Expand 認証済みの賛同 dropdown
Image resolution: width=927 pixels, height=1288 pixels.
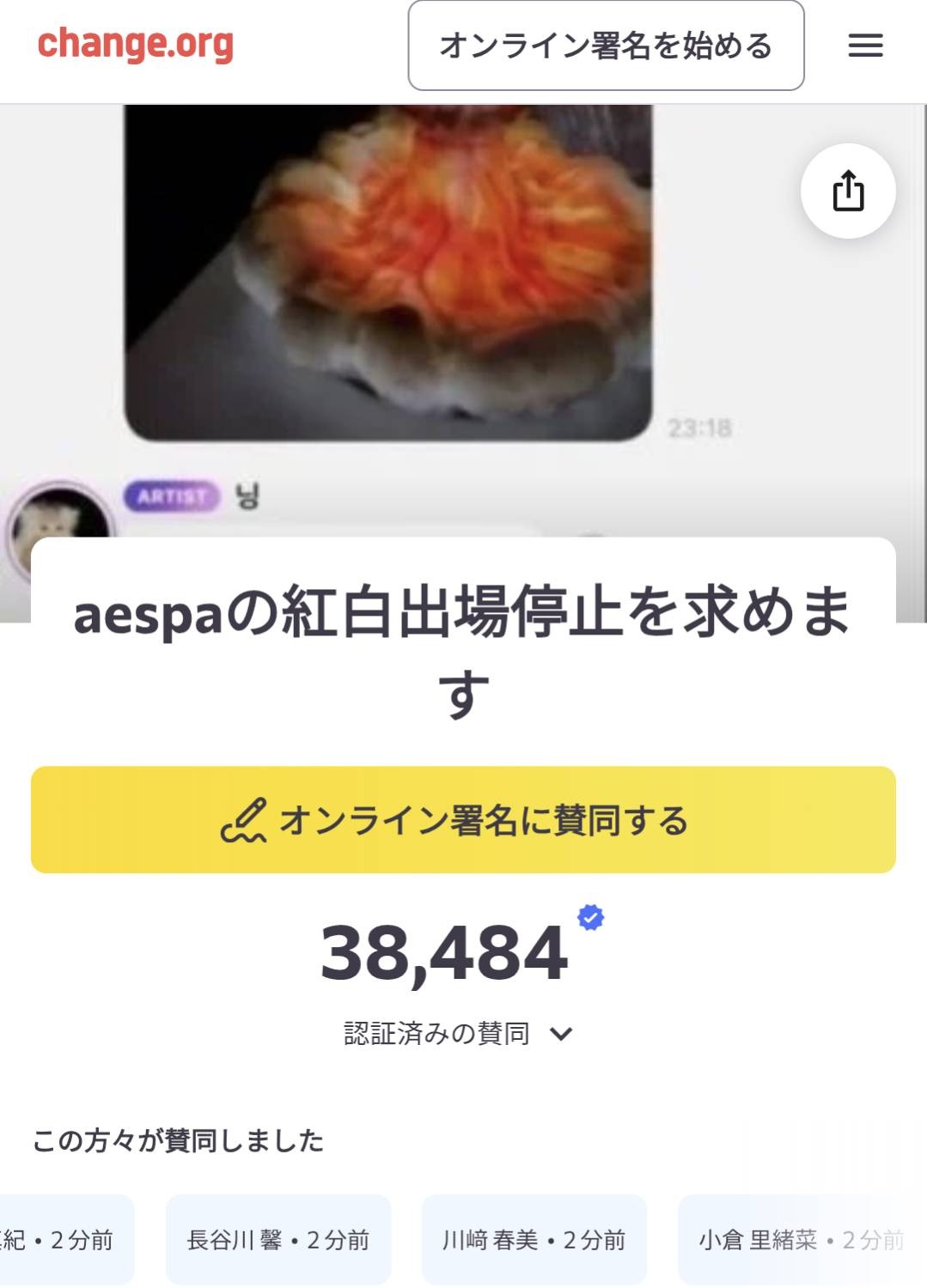[459, 1033]
